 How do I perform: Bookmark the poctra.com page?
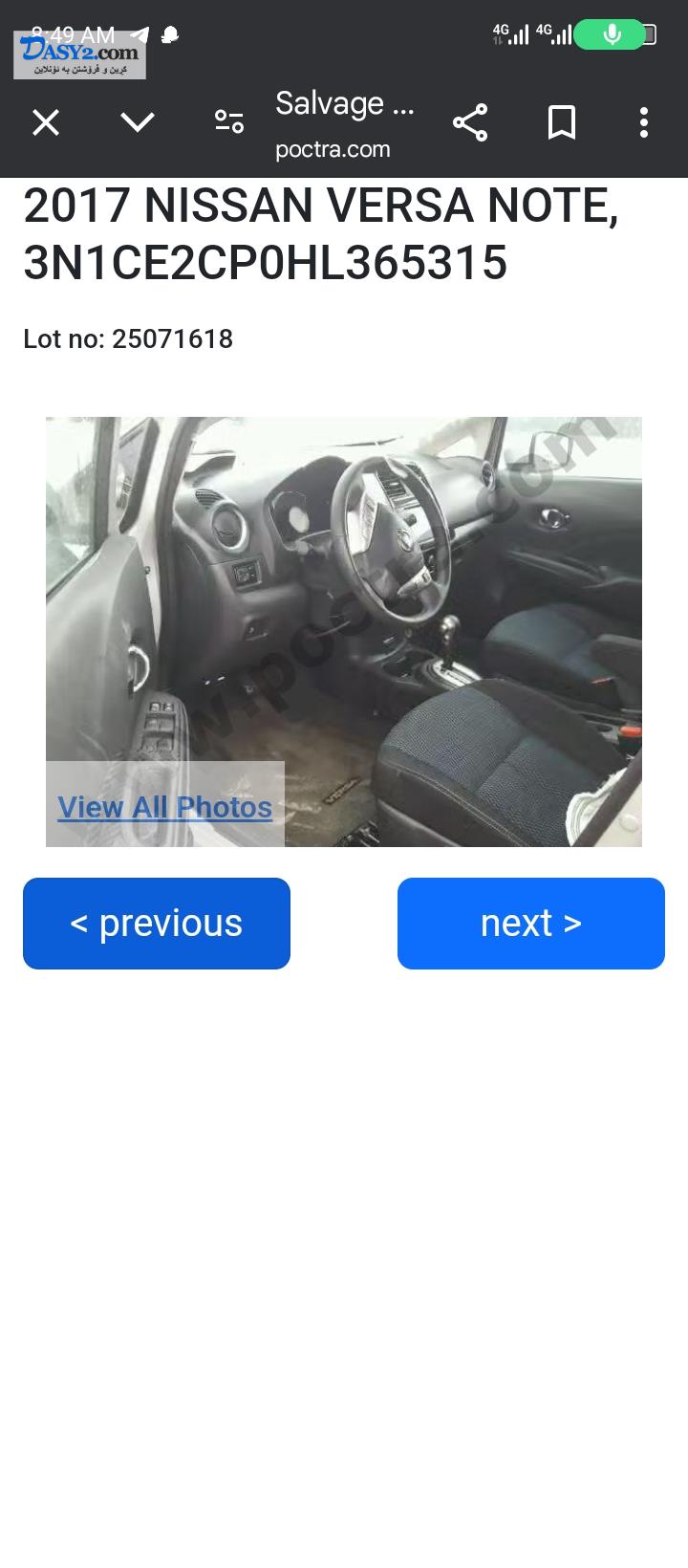point(562,122)
